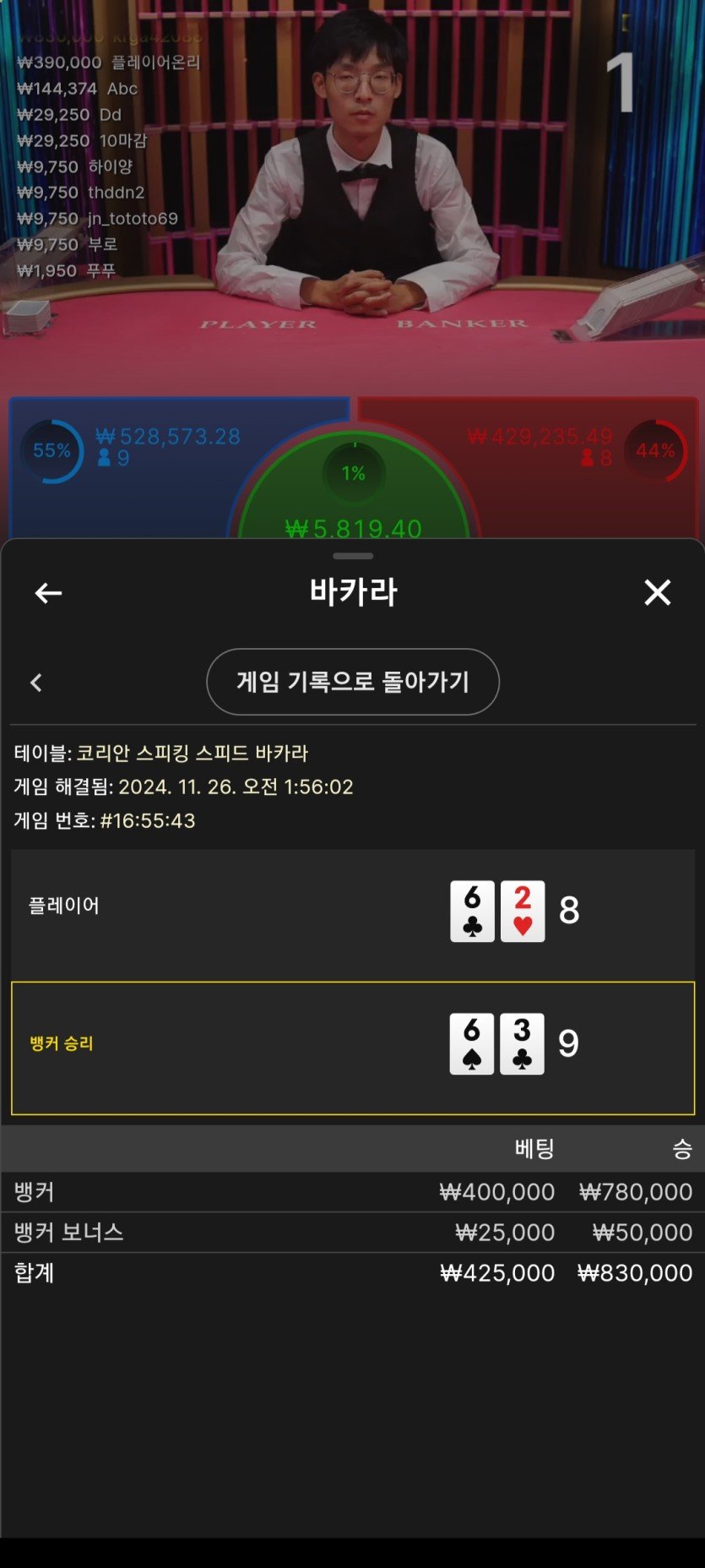Tap 게임 기록으로 돌아가기 button

(x=352, y=682)
